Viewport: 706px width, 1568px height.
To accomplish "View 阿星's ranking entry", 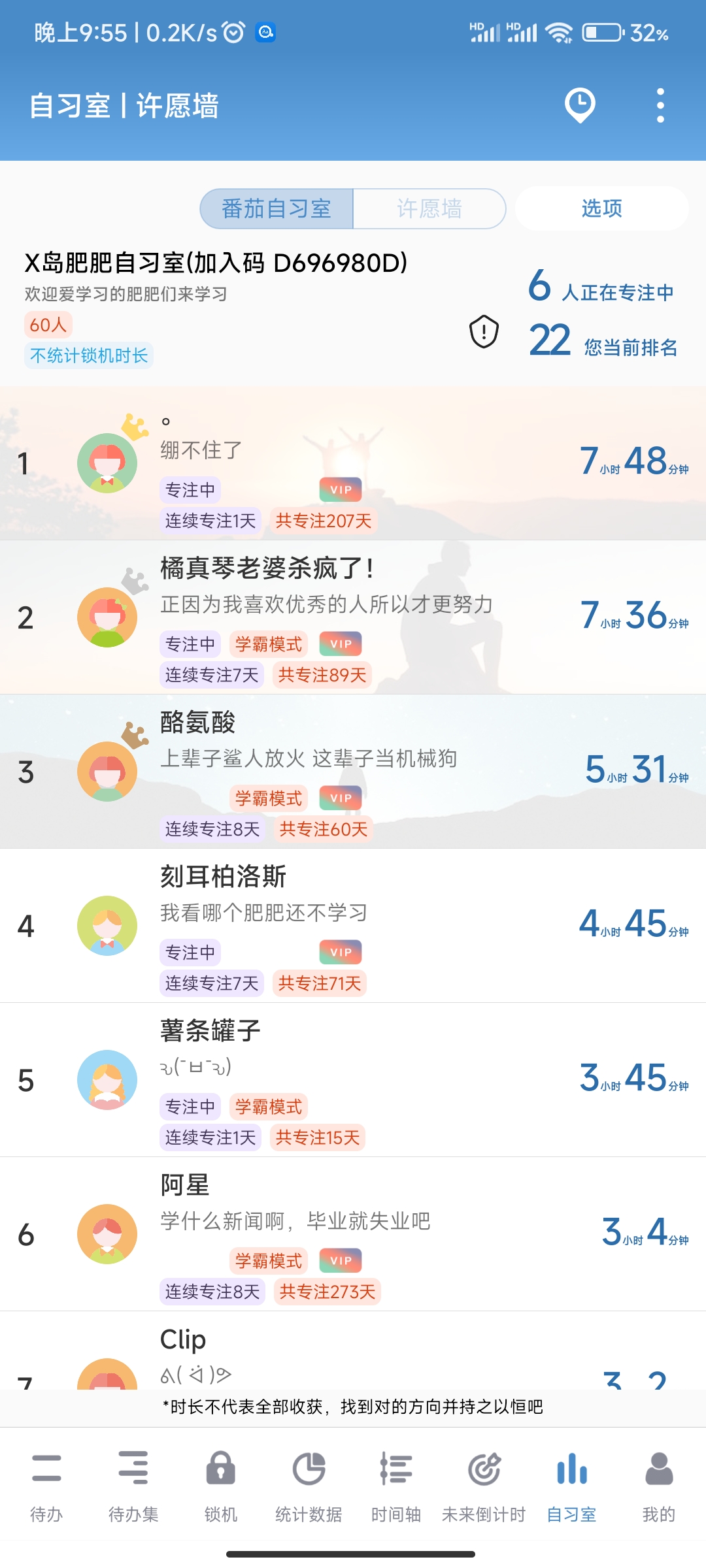I will 353,1234.
